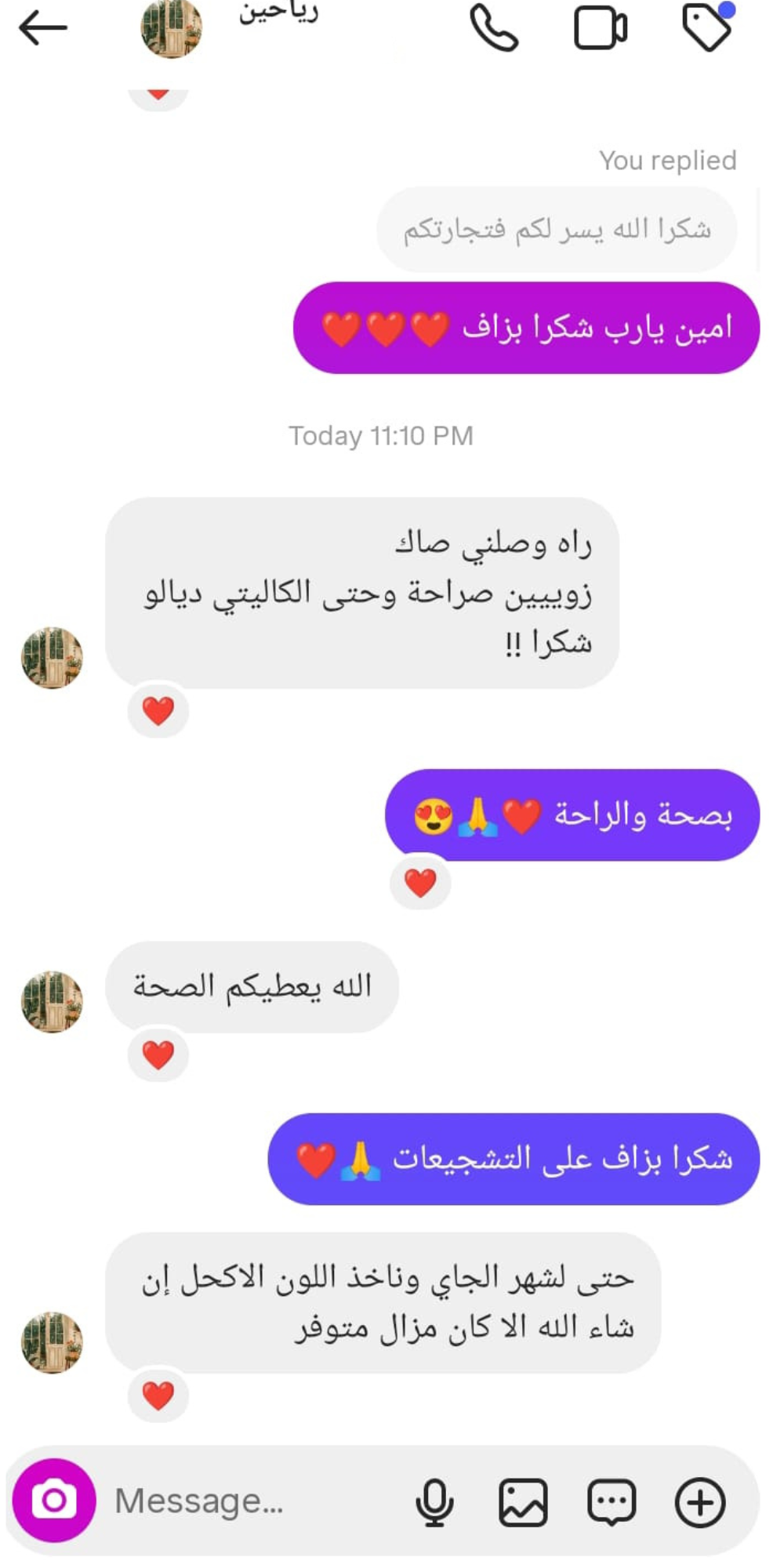Jump to replied message شكرا الله يسر لكم
784x1568 pixels.
557,230
